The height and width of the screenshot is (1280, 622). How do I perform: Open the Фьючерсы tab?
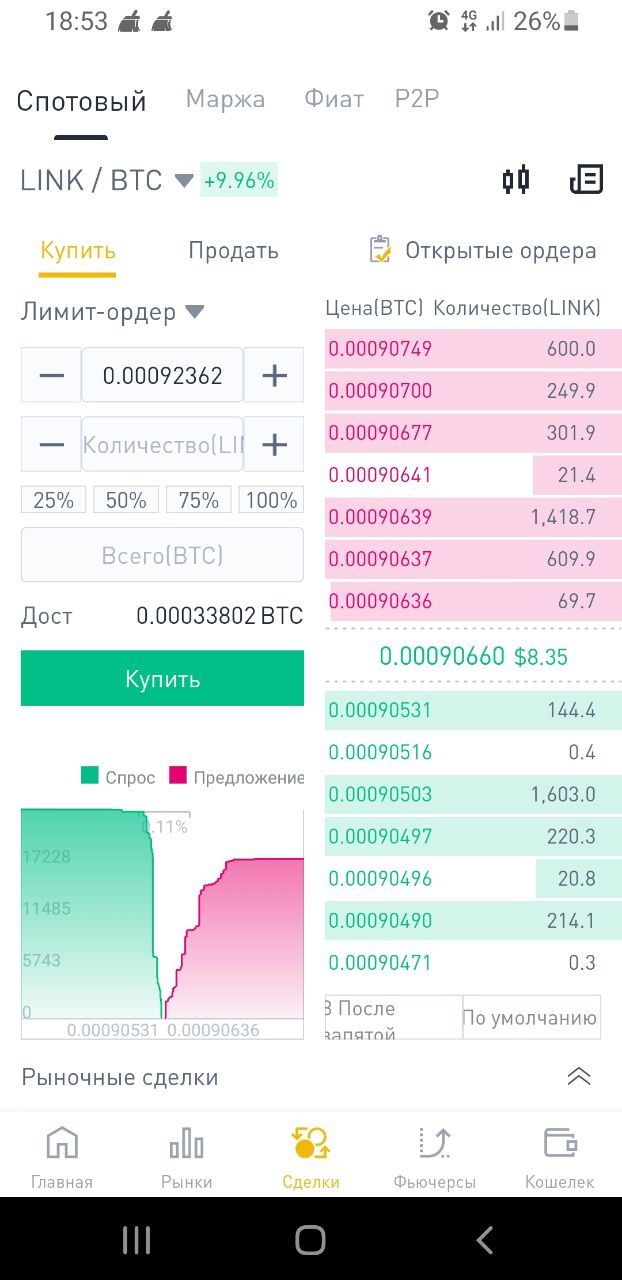tap(435, 1157)
